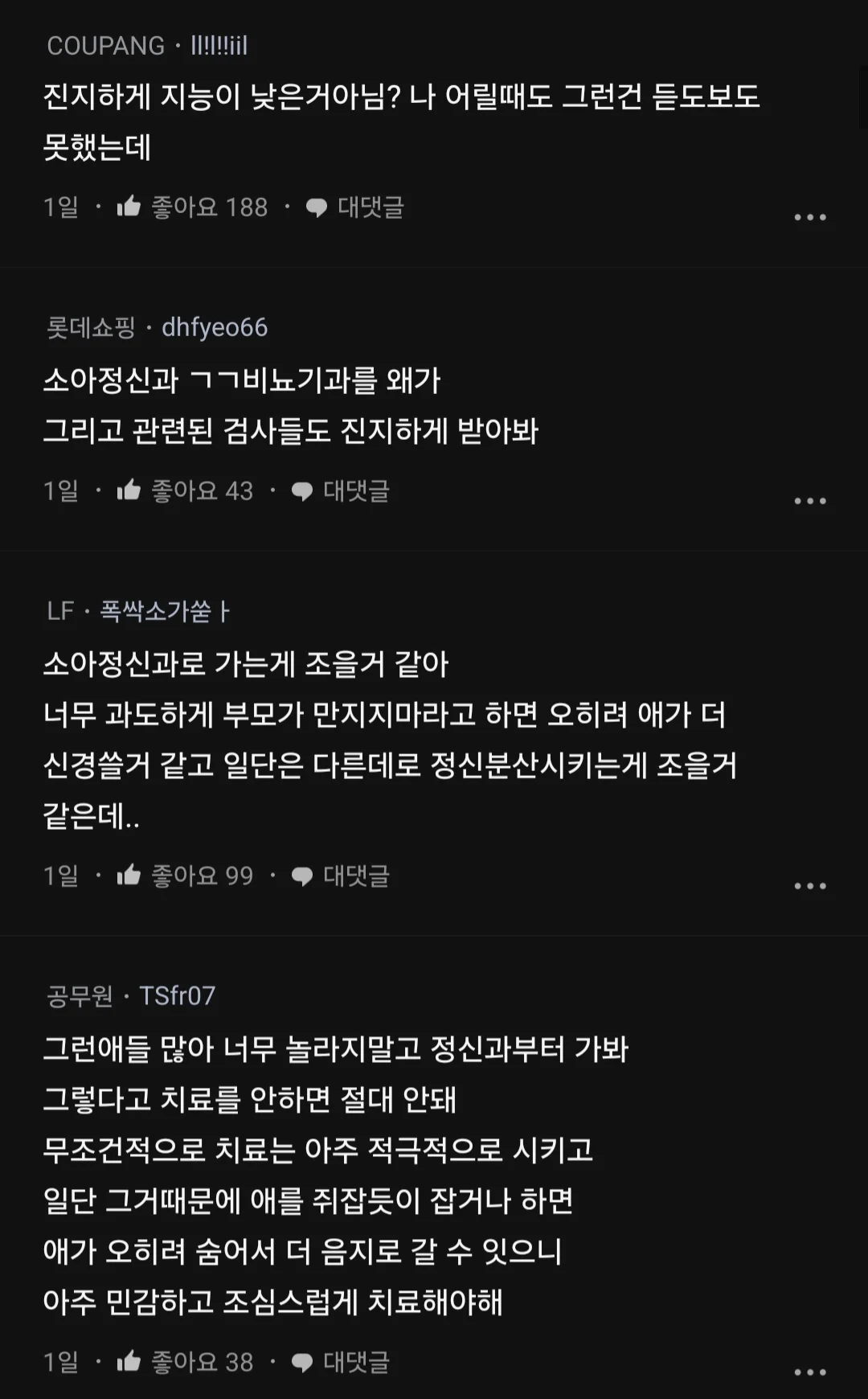Reply to TSfr07's comment
868x1399 pixels.
(x=341, y=1362)
